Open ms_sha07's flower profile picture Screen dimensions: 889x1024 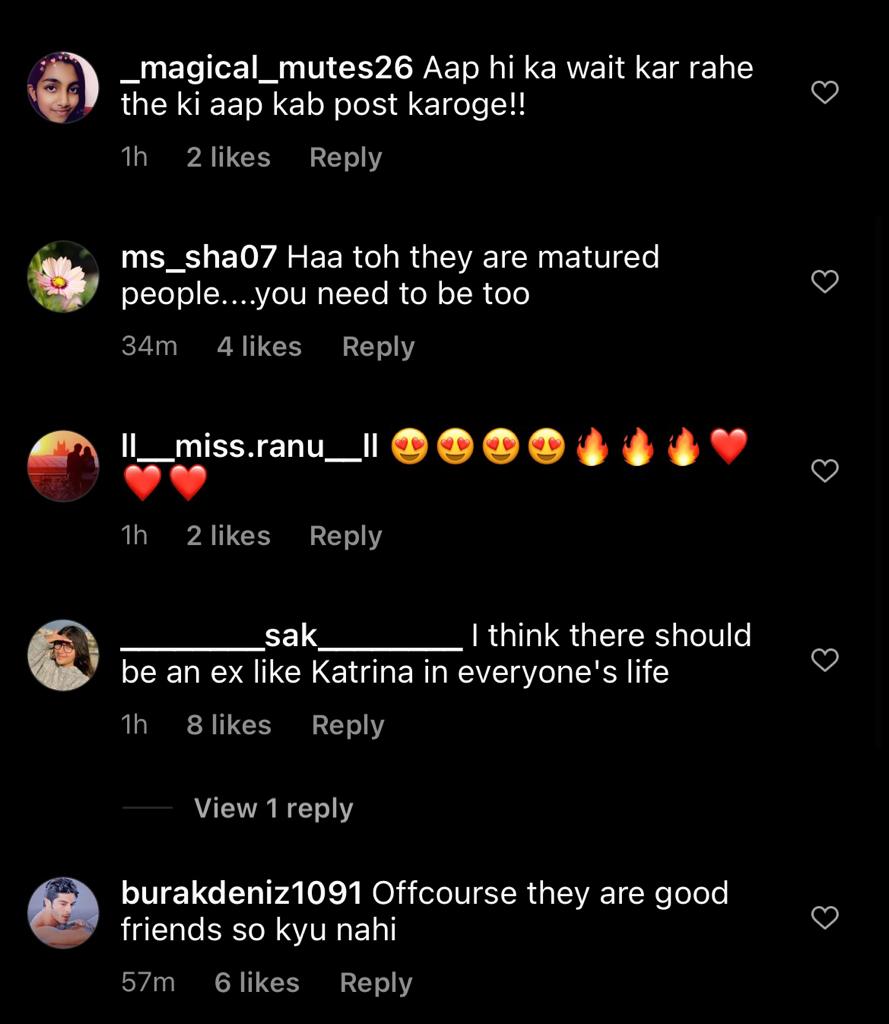tap(63, 277)
